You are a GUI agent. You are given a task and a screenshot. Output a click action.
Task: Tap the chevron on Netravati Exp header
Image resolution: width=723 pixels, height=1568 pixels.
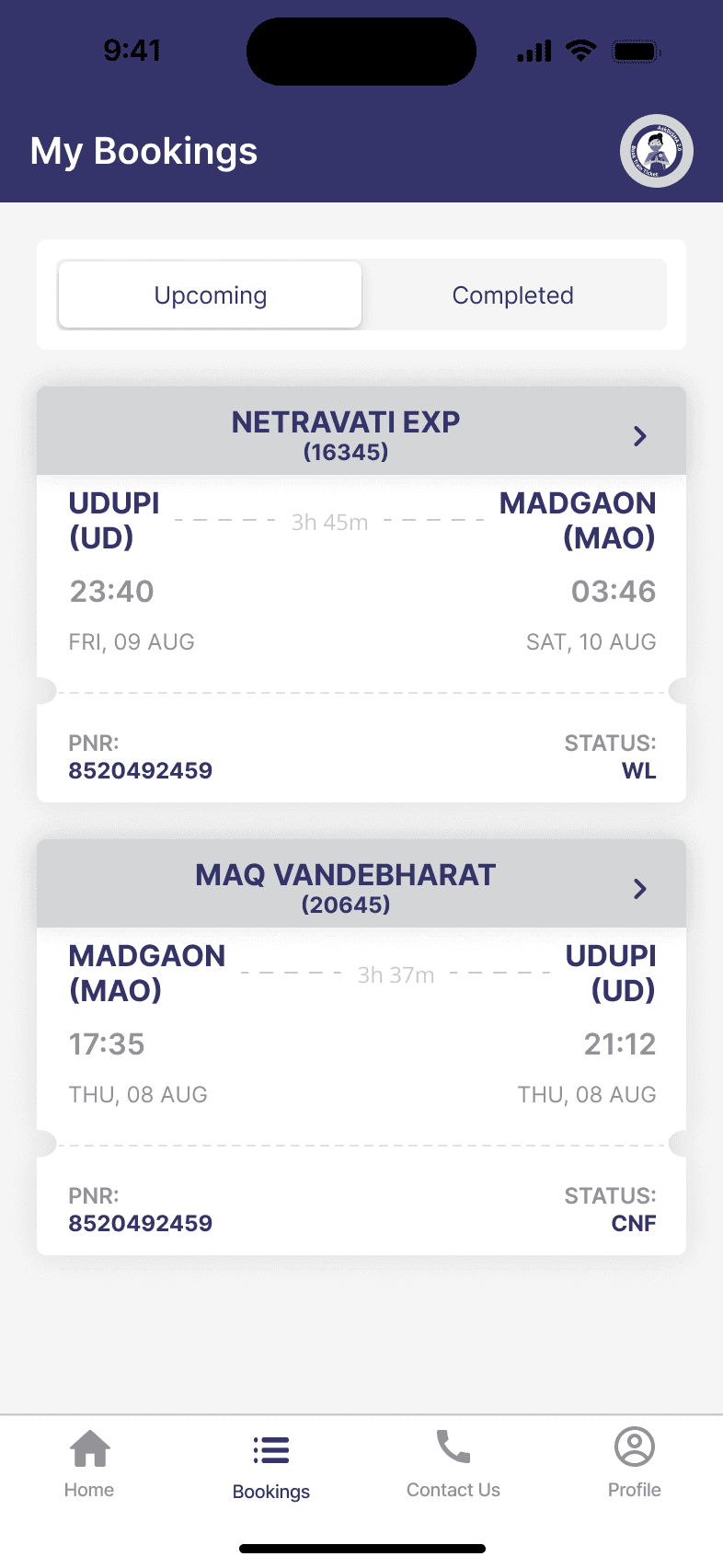(640, 436)
